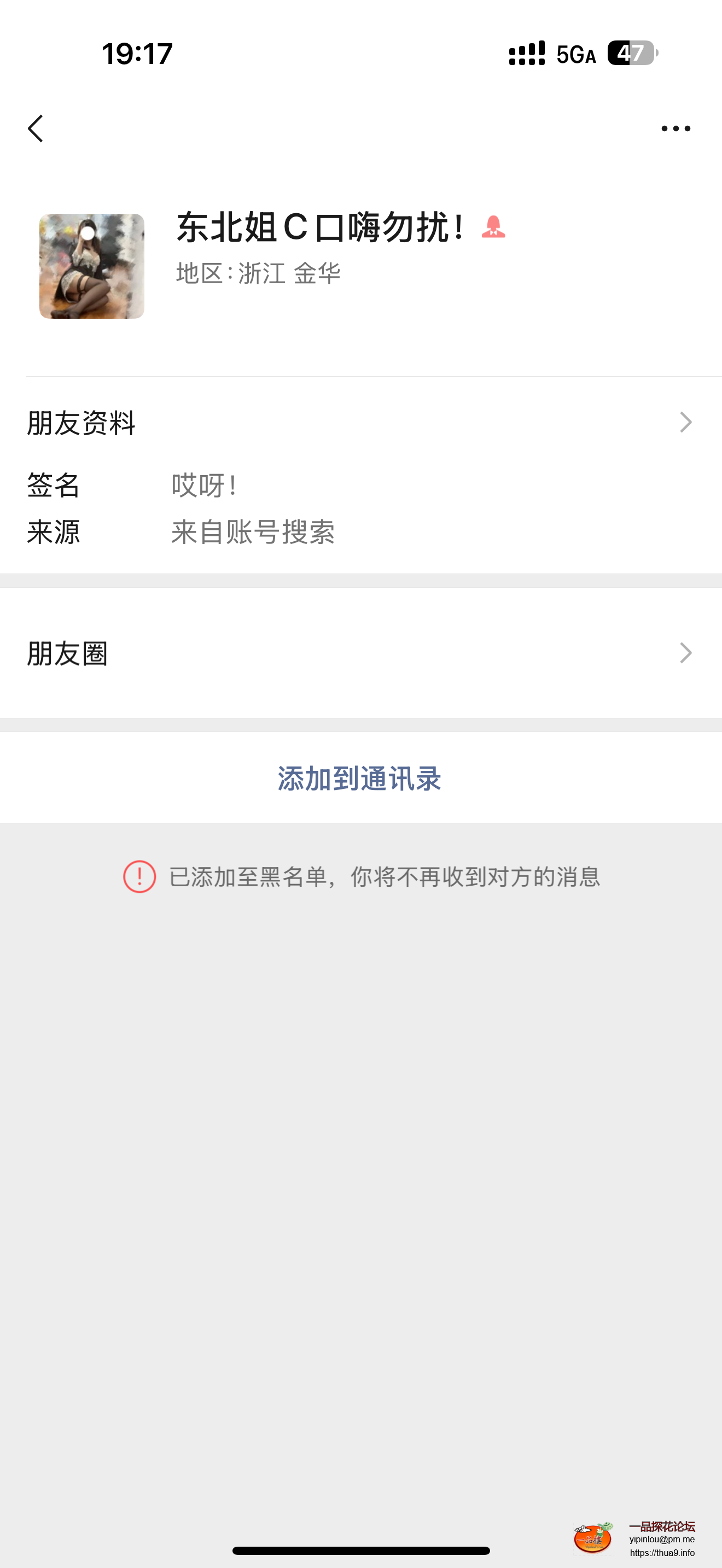Tap the region text 浙江 金华
This screenshot has width=722, height=1568.
point(257,273)
